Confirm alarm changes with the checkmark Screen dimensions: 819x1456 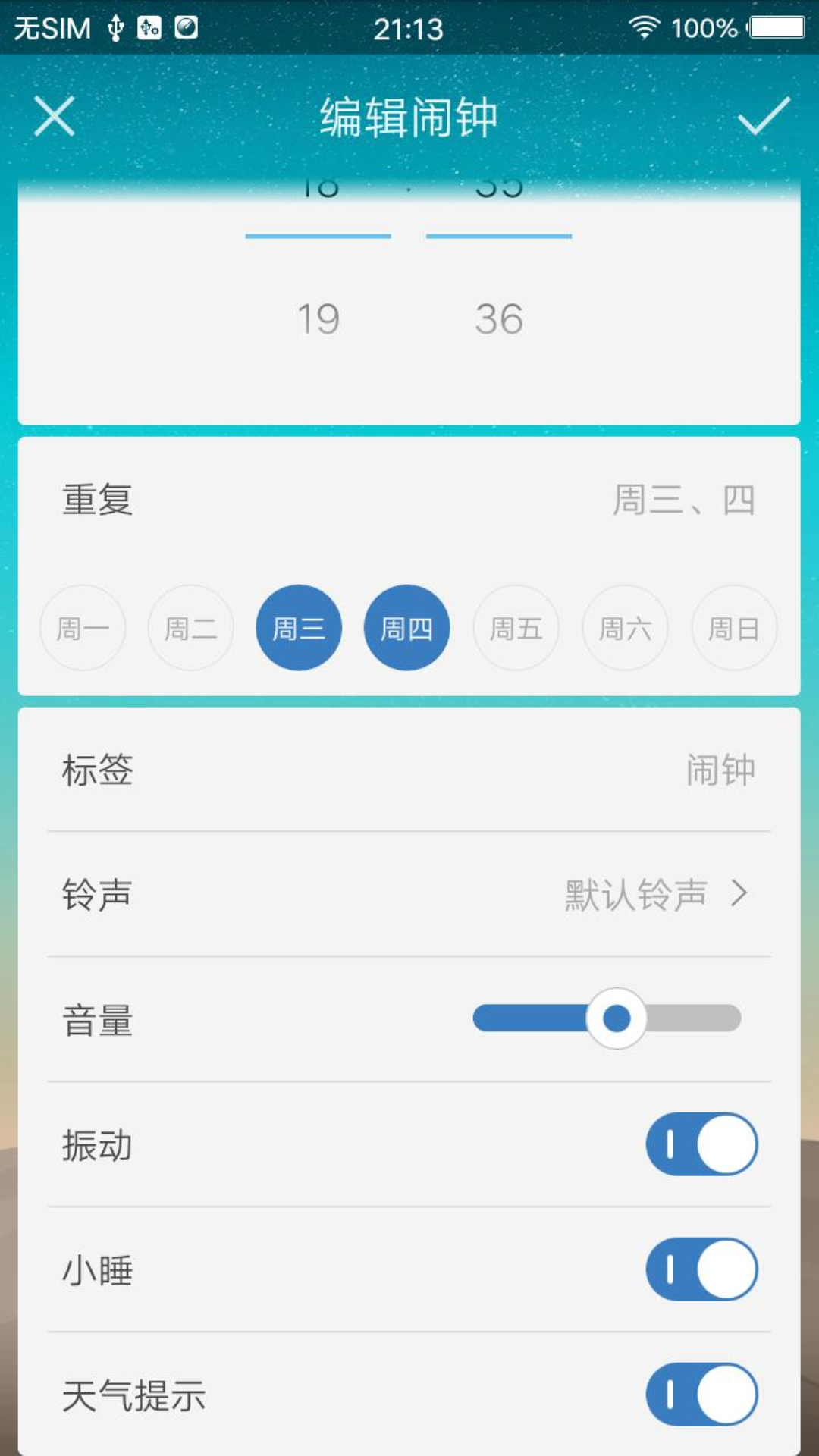point(764,116)
